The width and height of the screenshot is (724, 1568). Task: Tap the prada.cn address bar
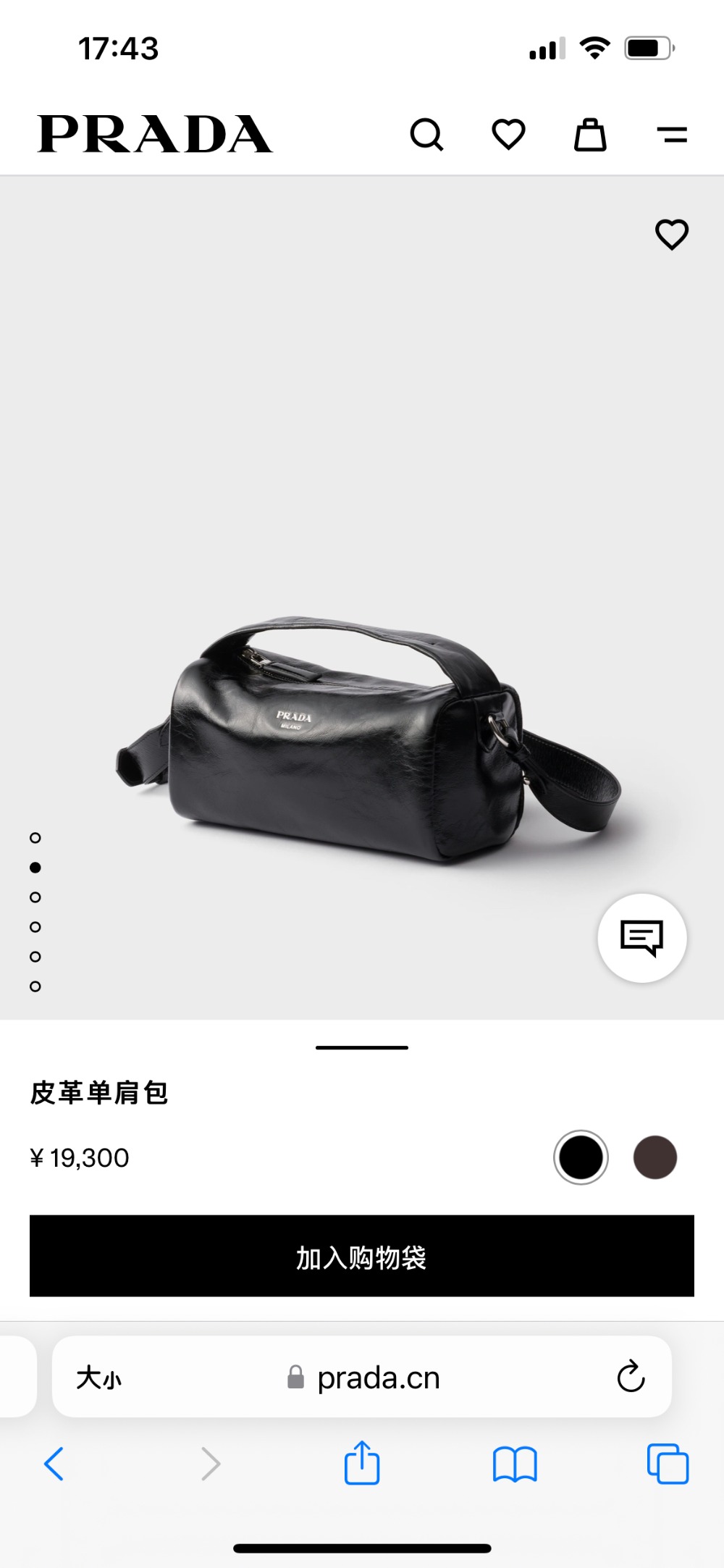point(376,1378)
